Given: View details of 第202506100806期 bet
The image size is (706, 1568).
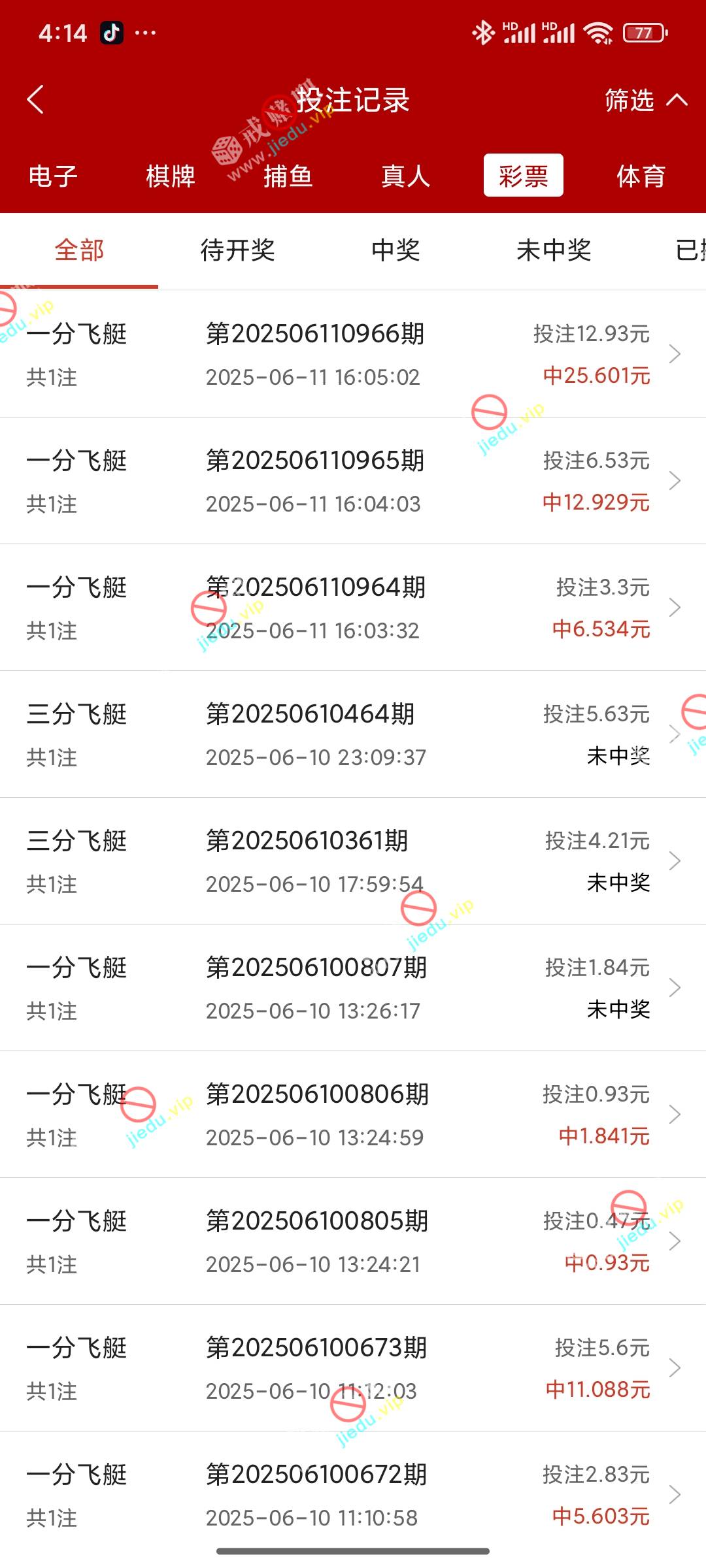Looking at the screenshot, I should coord(353,1115).
